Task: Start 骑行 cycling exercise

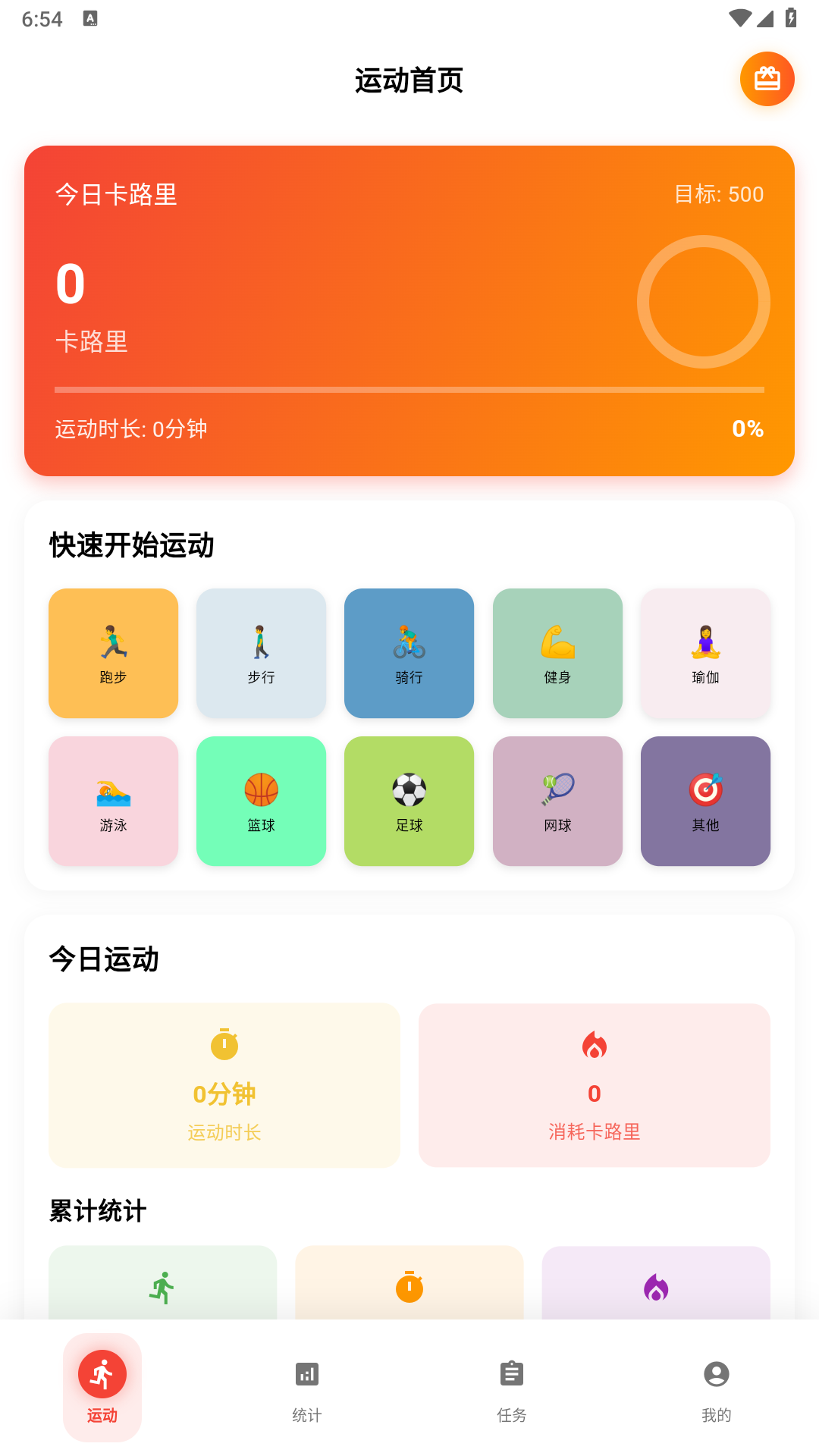Action: click(409, 652)
